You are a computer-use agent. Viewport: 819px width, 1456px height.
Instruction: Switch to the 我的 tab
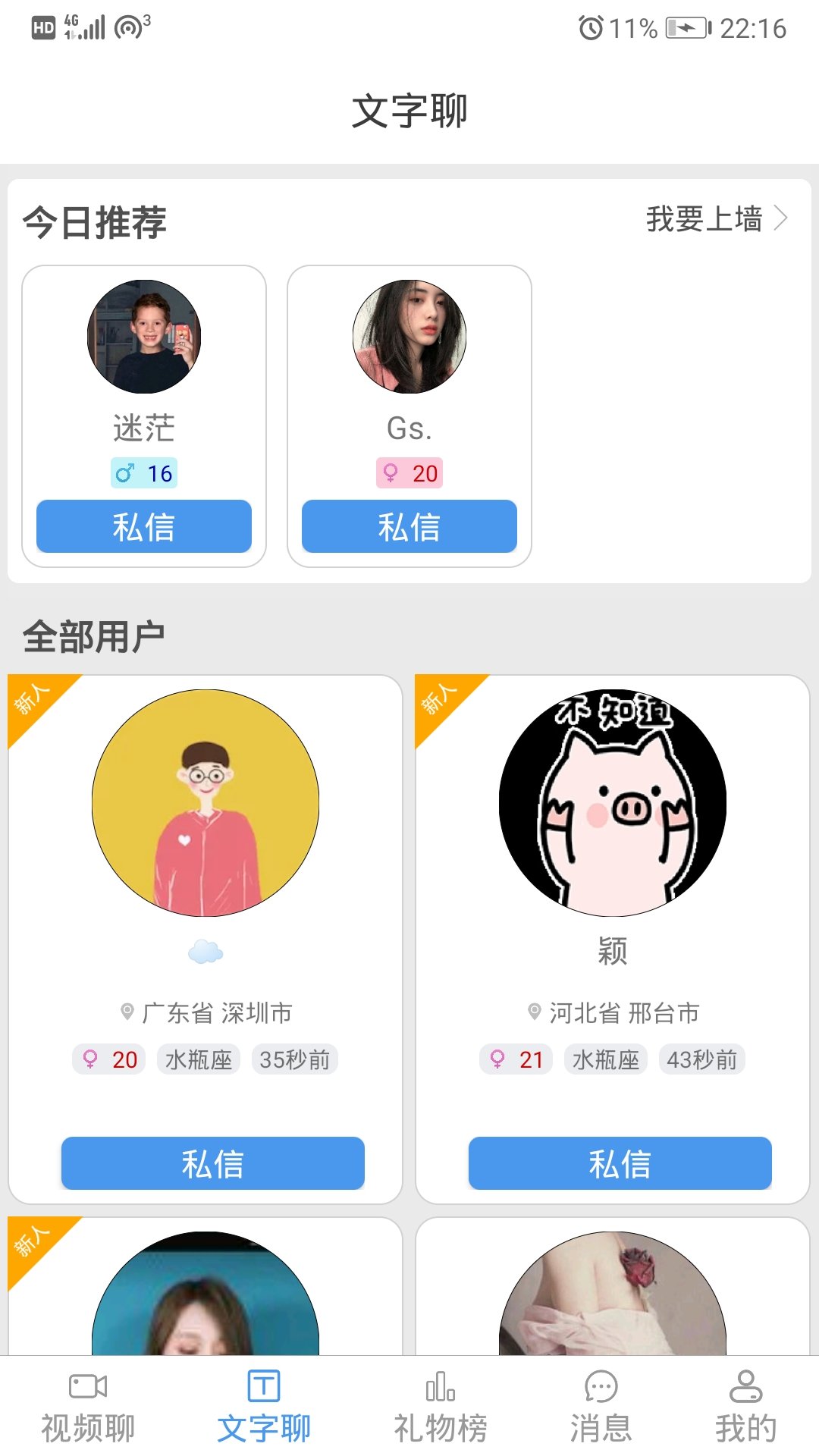[745, 1407]
